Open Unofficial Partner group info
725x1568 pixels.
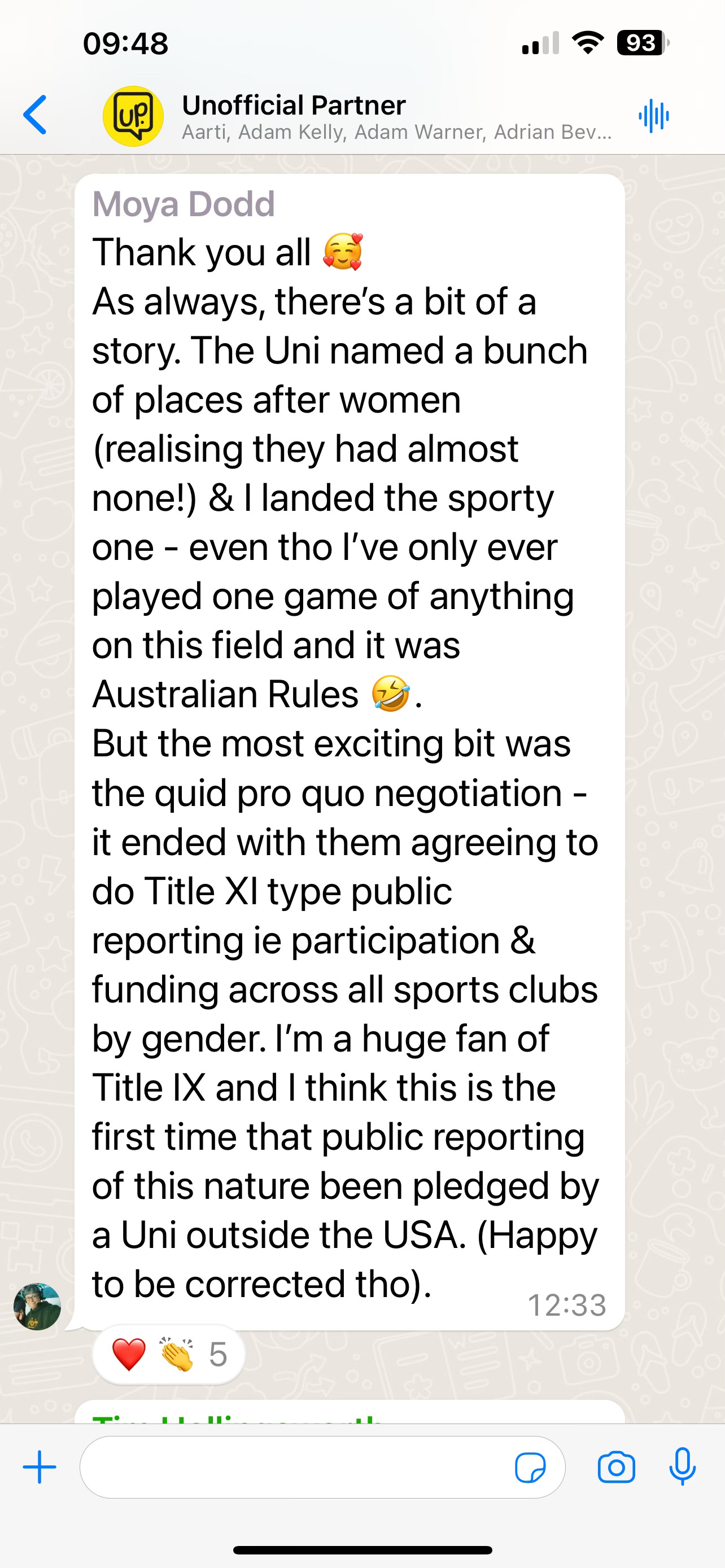396,116
